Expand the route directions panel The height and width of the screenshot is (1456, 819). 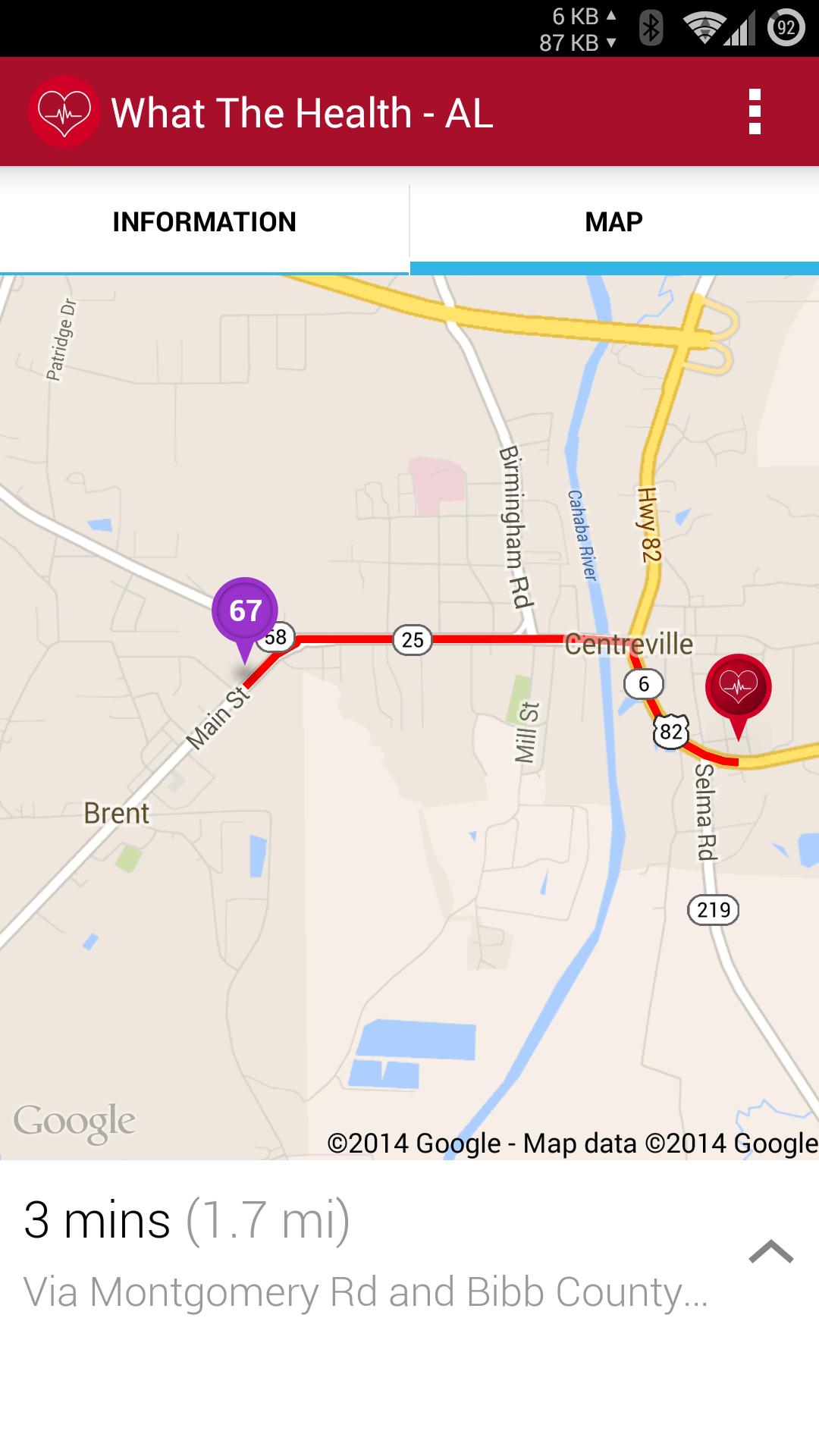tap(770, 1252)
